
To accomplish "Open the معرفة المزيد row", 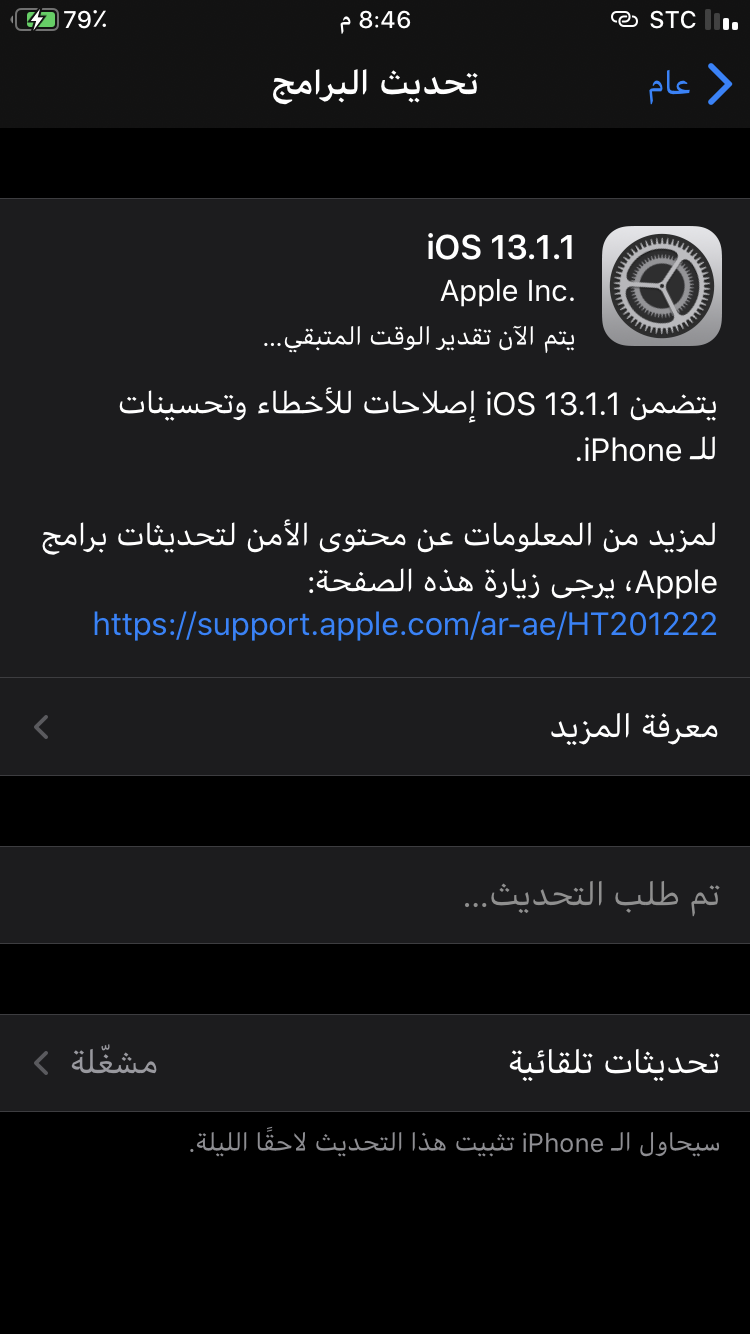I will pyautogui.click(x=375, y=727).
